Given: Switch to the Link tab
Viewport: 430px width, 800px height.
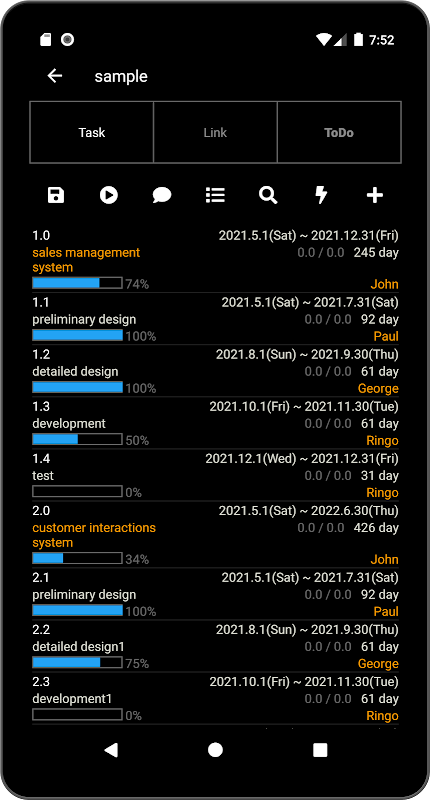Looking at the screenshot, I should click(215, 132).
